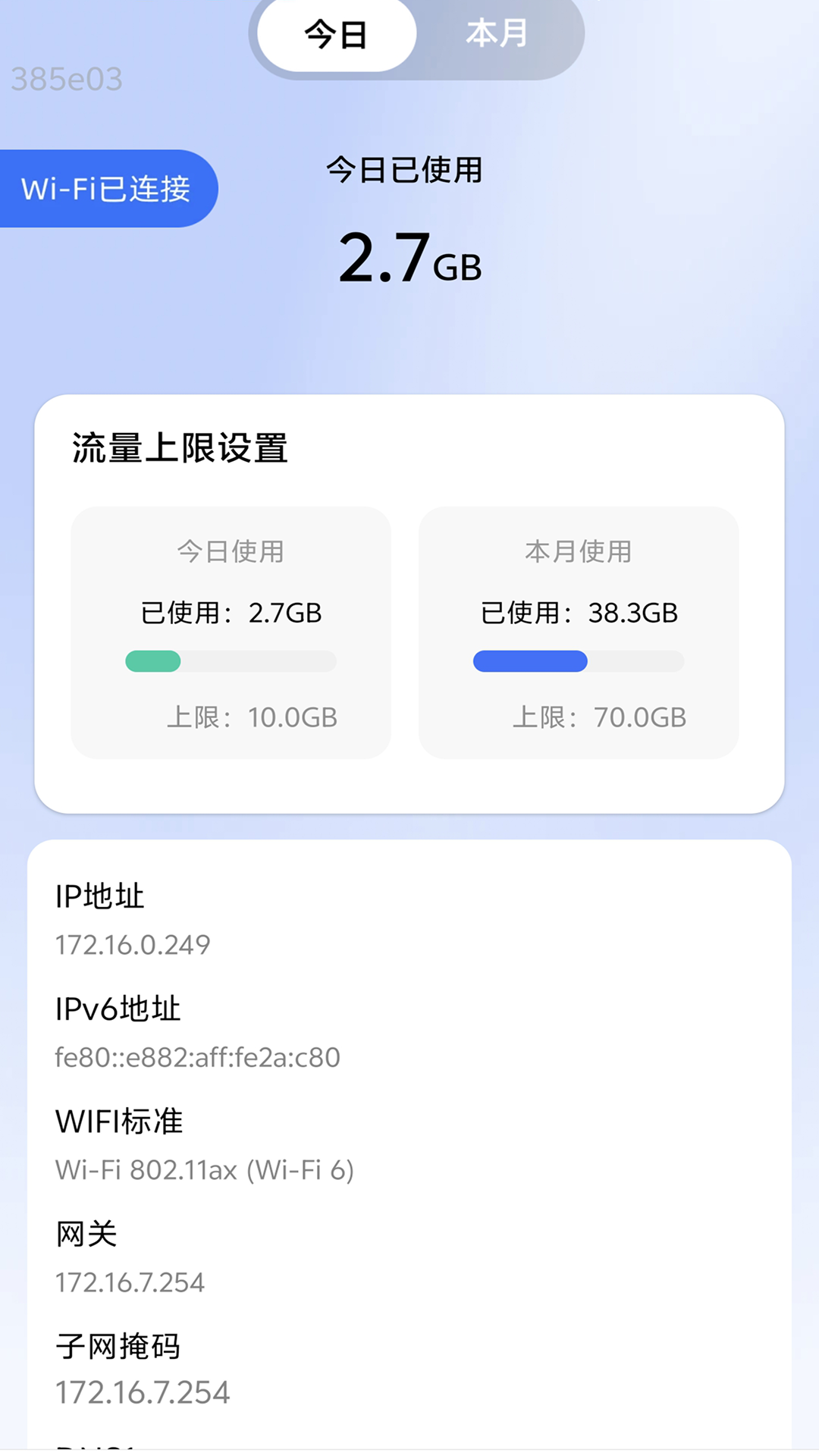Select the 本月使用 usage card
Screen dimensions: 819x1456
coord(579,633)
